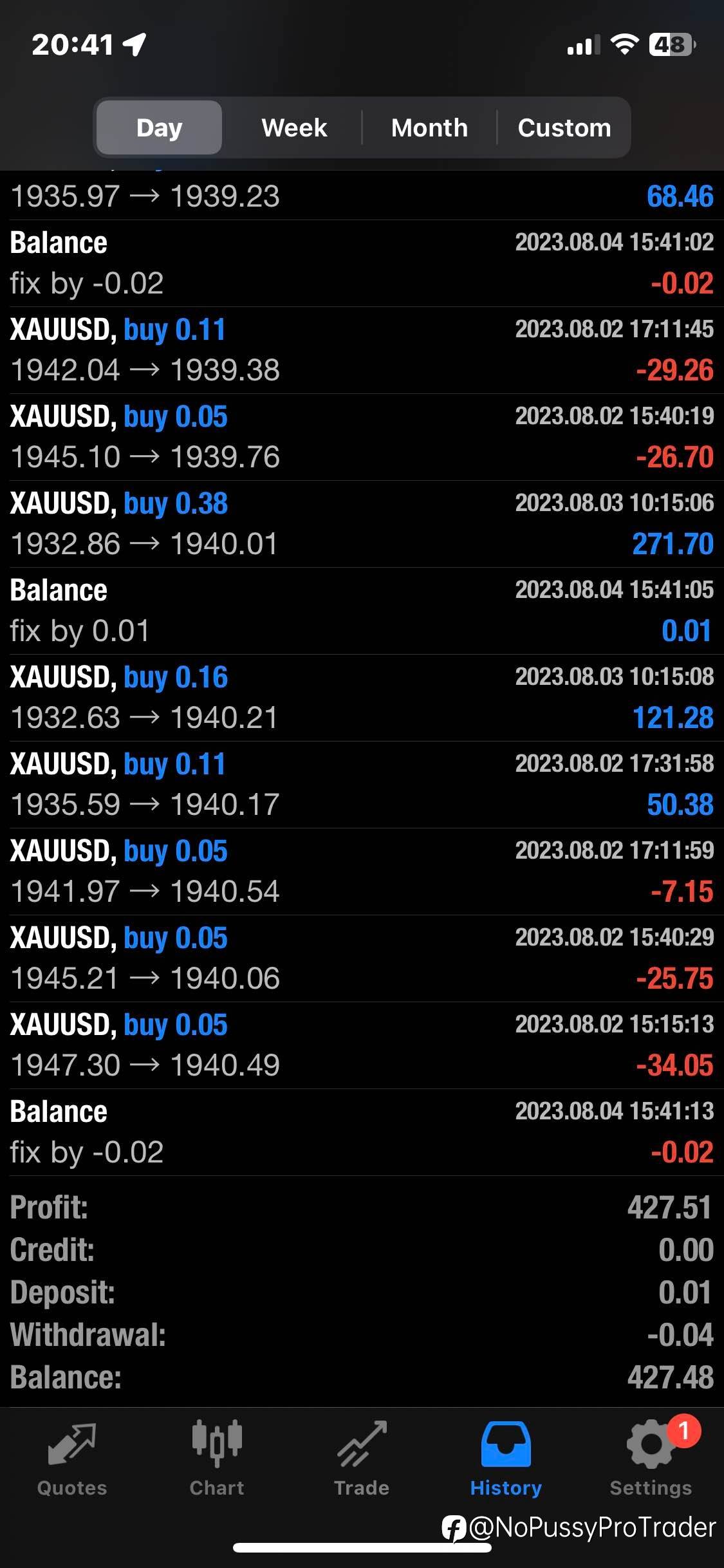The image size is (724, 1568).
Task: Open the Quotes tab
Action: click(72, 1460)
